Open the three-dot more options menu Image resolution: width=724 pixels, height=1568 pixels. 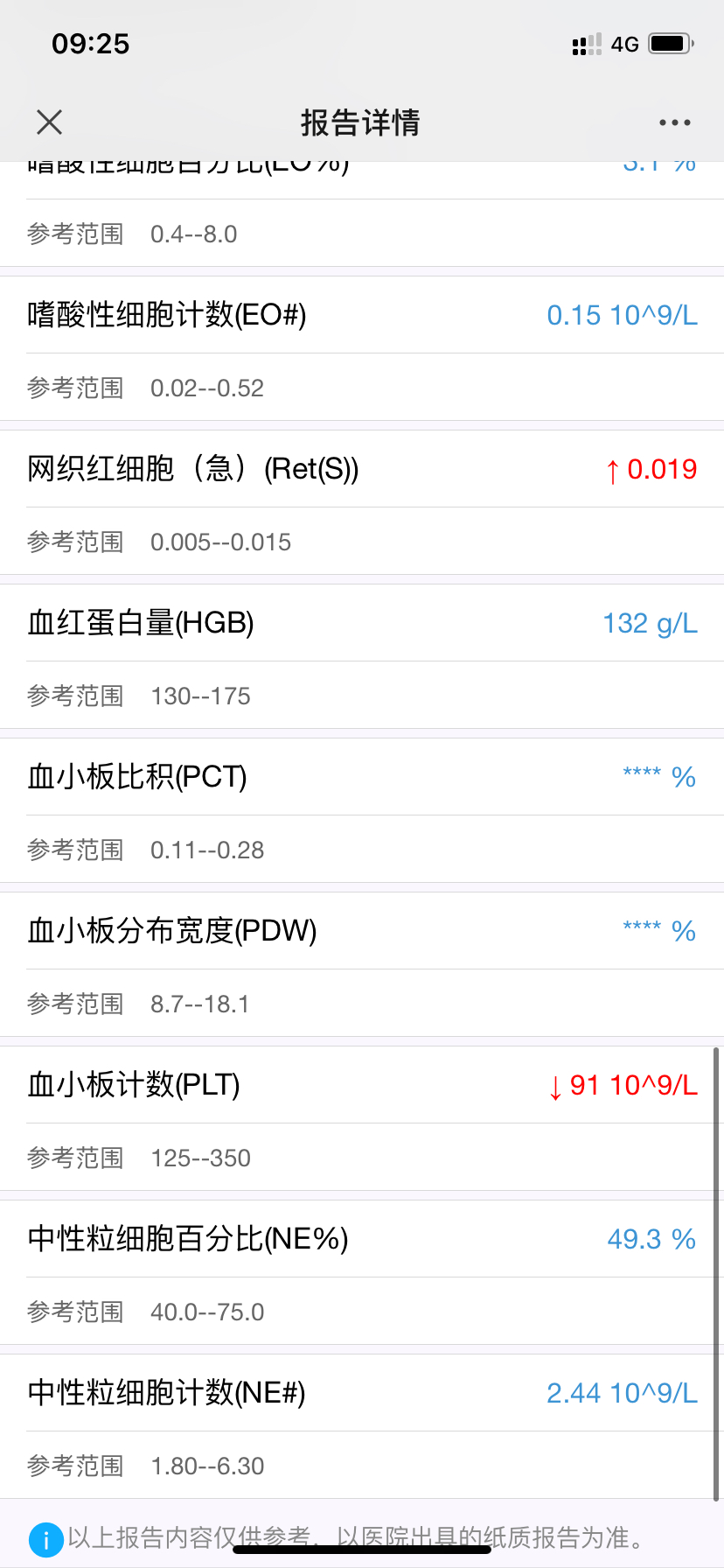pyautogui.click(x=674, y=122)
